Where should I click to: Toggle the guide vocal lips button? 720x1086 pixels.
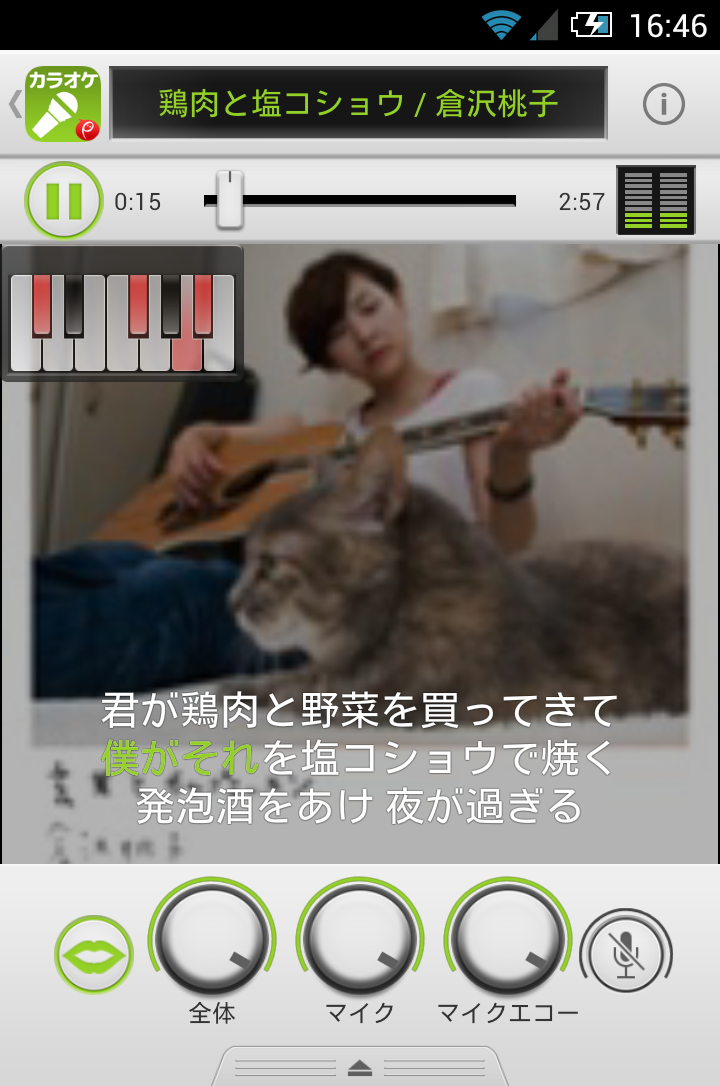(x=94, y=956)
